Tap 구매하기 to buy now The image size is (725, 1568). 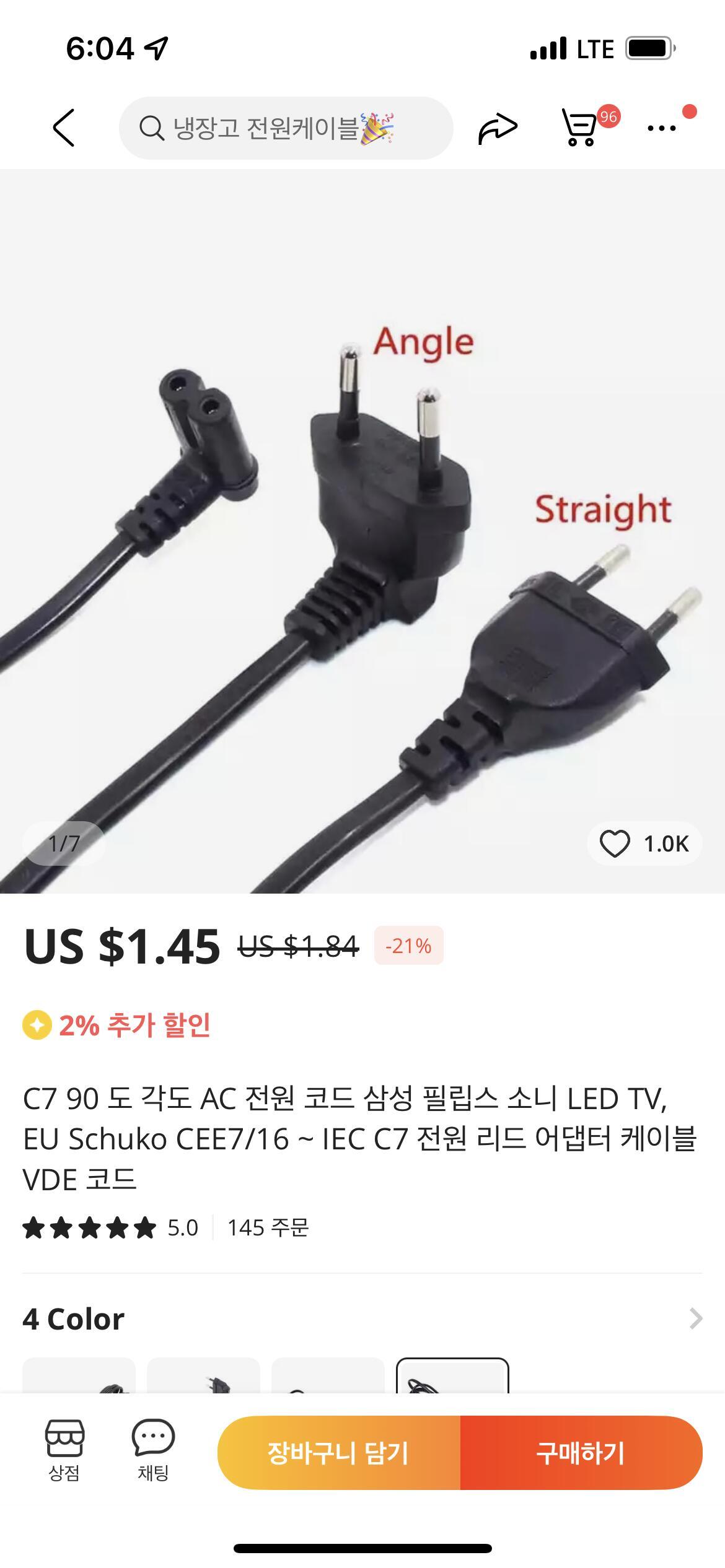point(581,1453)
